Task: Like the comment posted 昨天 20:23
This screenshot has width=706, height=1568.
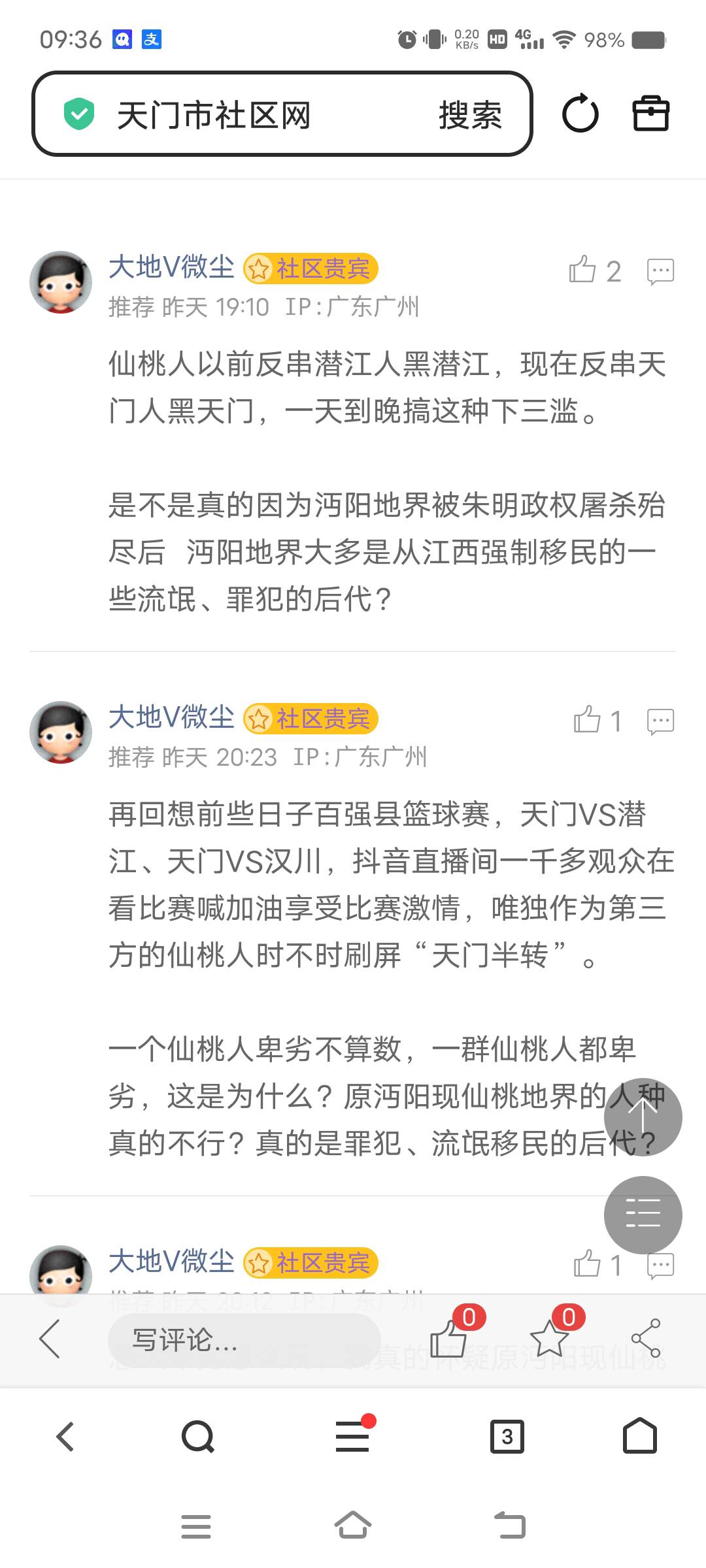Action: point(587,721)
